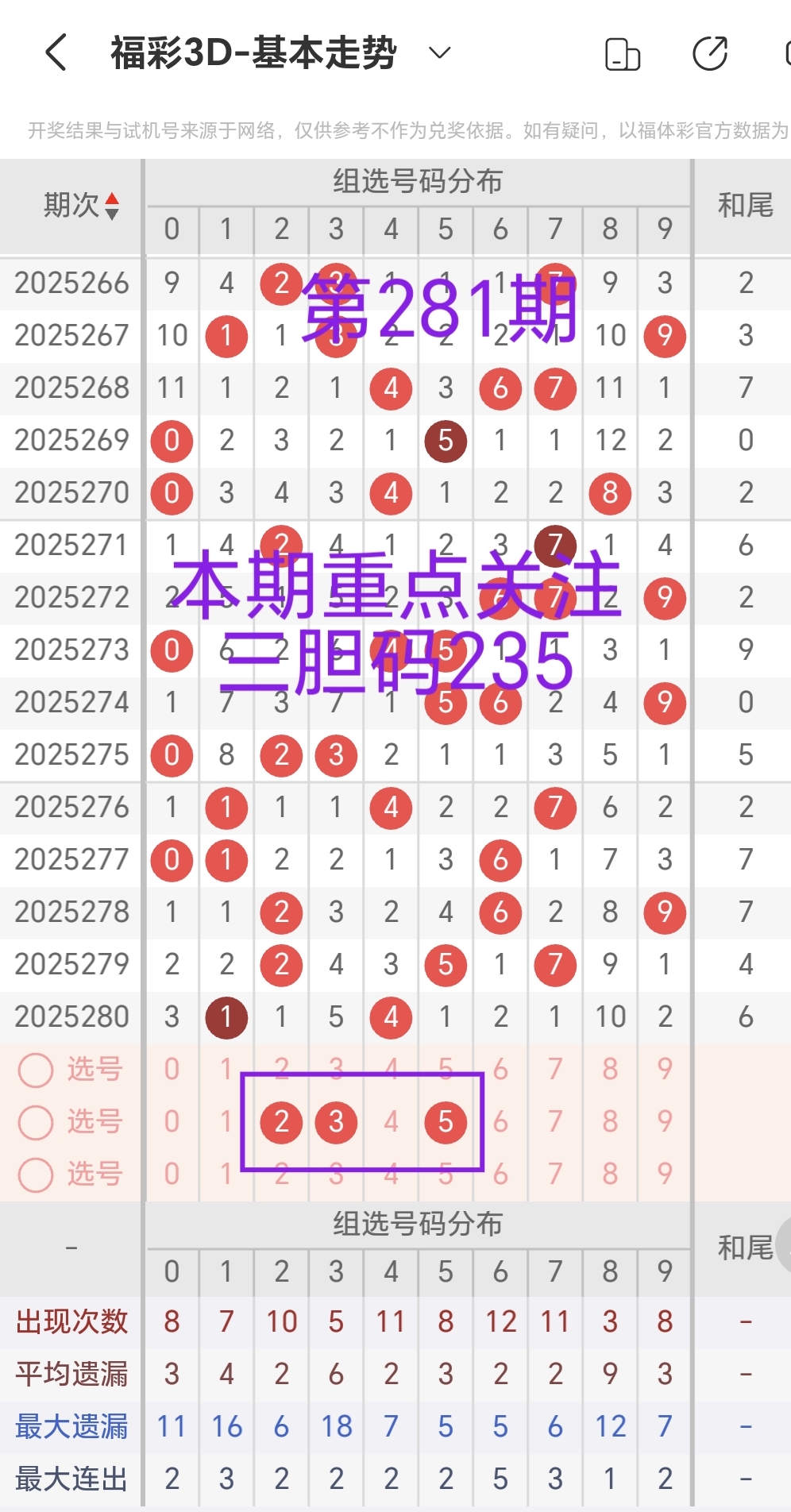The width and height of the screenshot is (791, 1512).
Task: Click the 和尾 column header
Action: point(743,205)
